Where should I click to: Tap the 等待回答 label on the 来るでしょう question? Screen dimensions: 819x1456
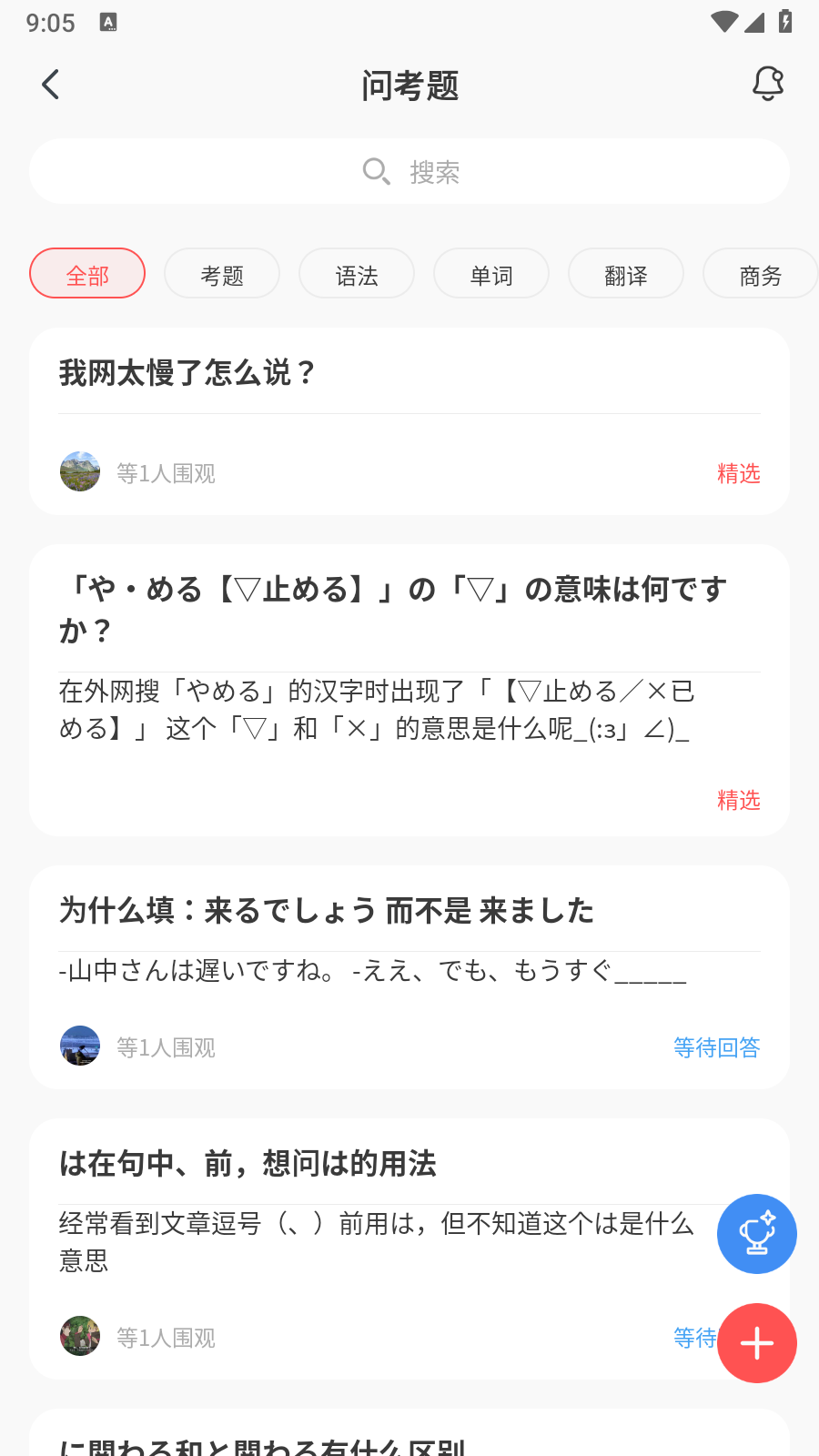pyautogui.click(x=717, y=1047)
